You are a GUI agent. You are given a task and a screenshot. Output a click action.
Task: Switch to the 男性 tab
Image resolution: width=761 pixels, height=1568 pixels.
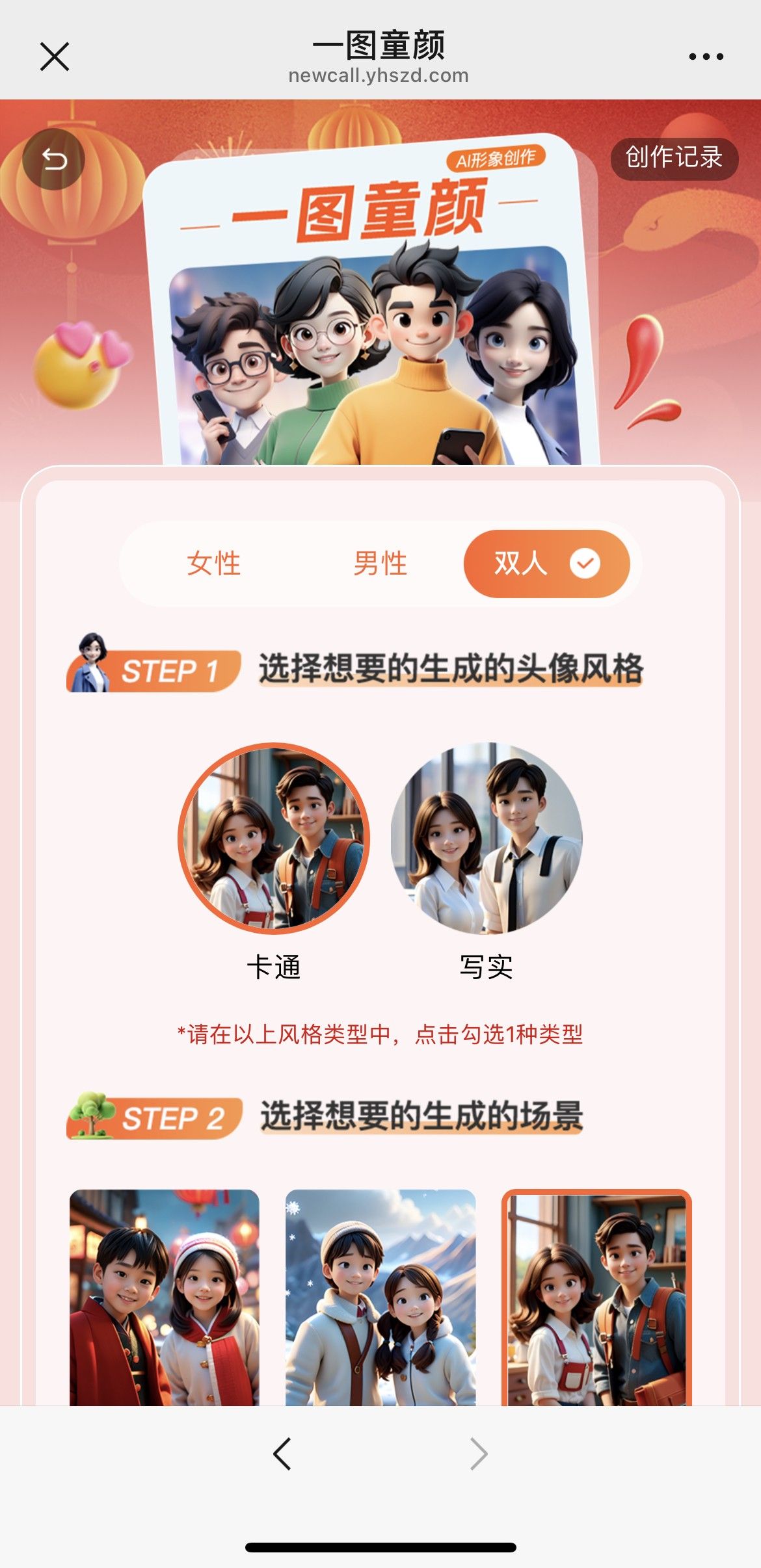tap(380, 564)
